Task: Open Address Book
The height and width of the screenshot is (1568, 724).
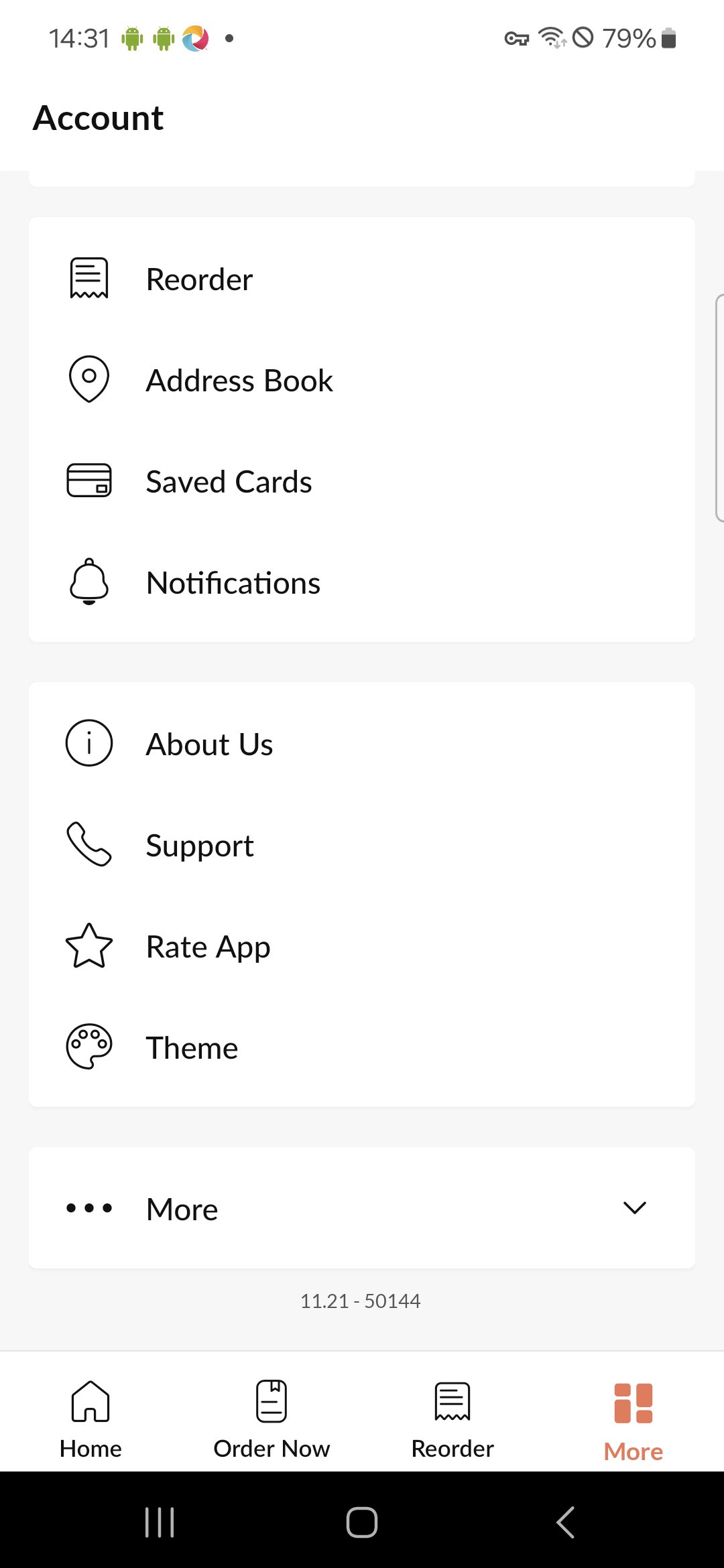Action: (239, 381)
